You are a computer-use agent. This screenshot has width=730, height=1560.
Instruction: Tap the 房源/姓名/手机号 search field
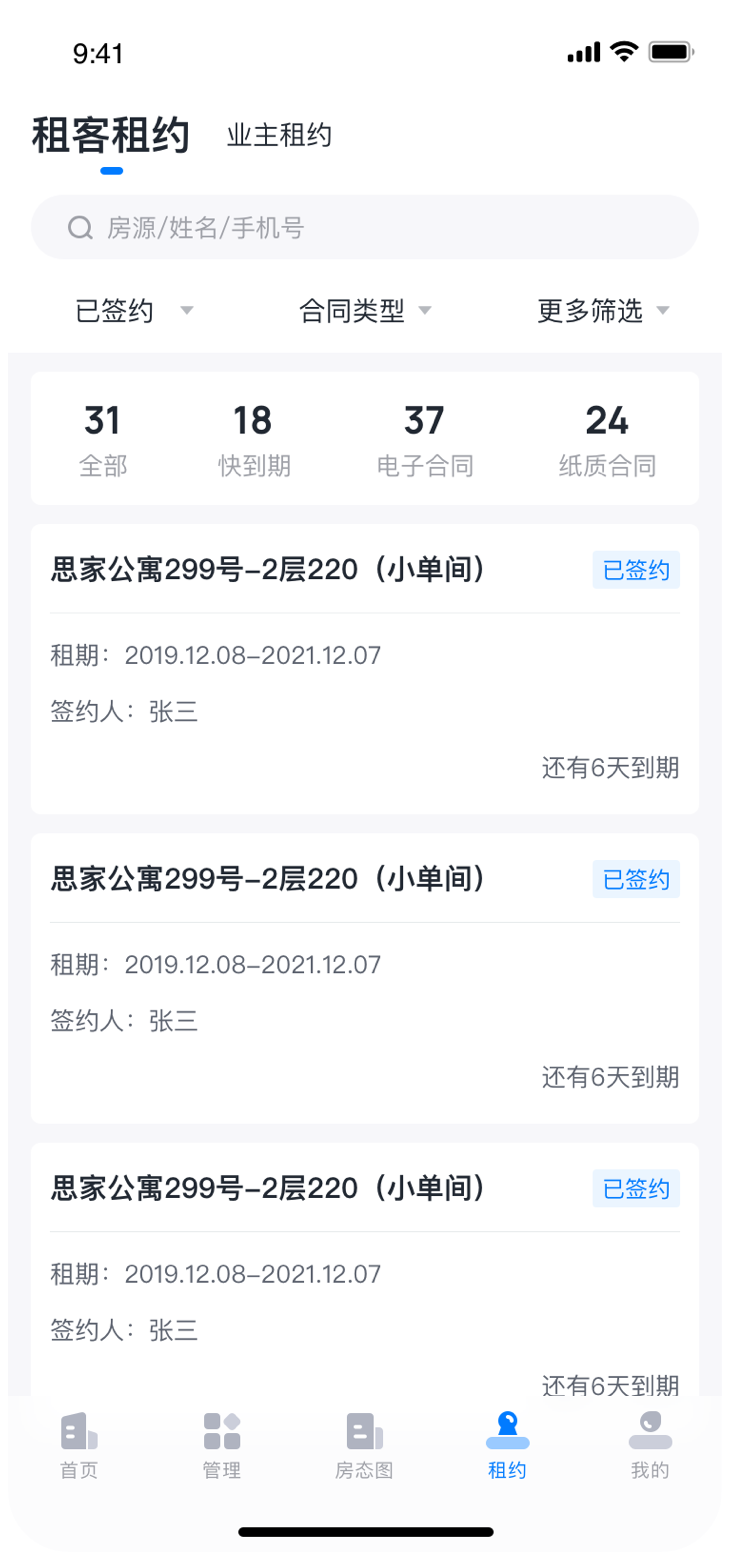(x=365, y=228)
